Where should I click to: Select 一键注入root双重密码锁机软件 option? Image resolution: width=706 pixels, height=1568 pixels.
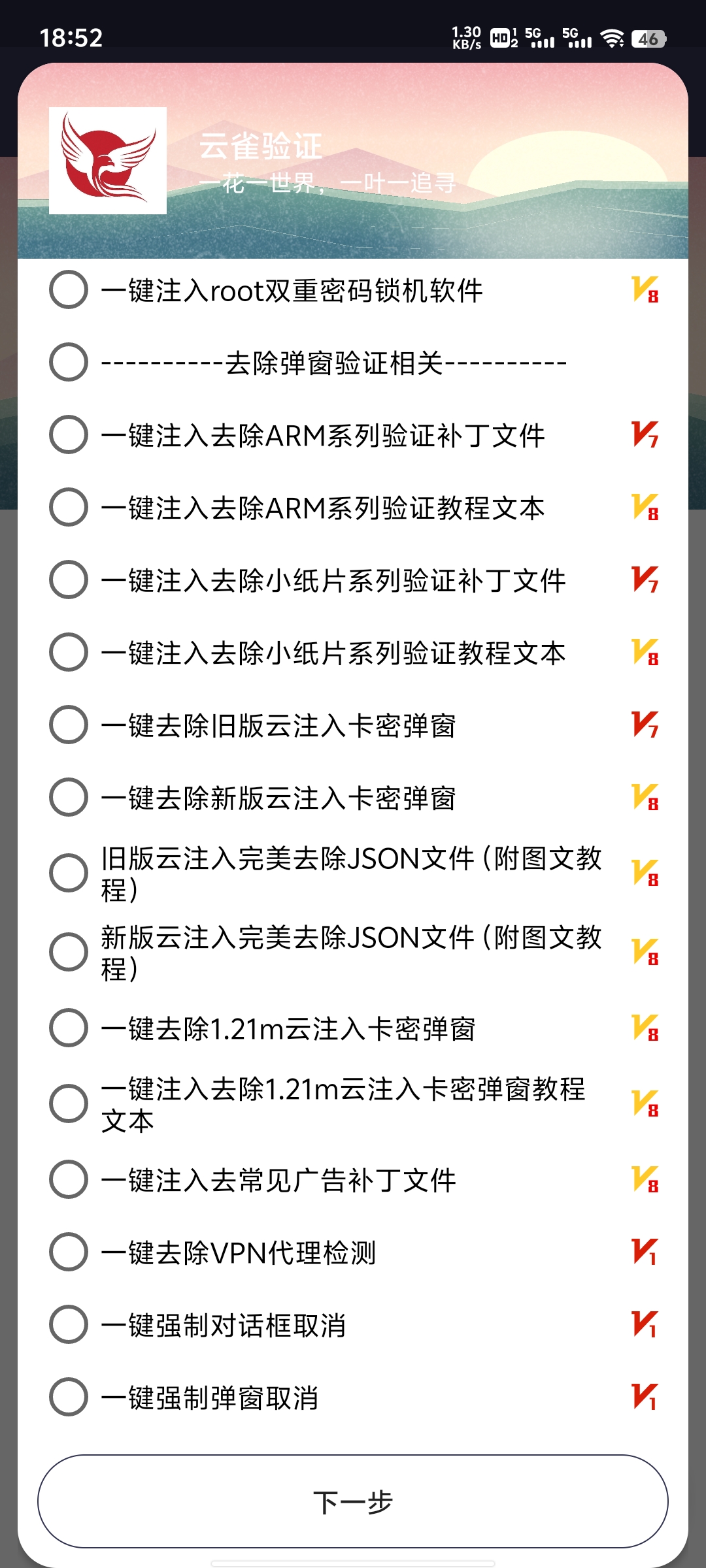69,289
